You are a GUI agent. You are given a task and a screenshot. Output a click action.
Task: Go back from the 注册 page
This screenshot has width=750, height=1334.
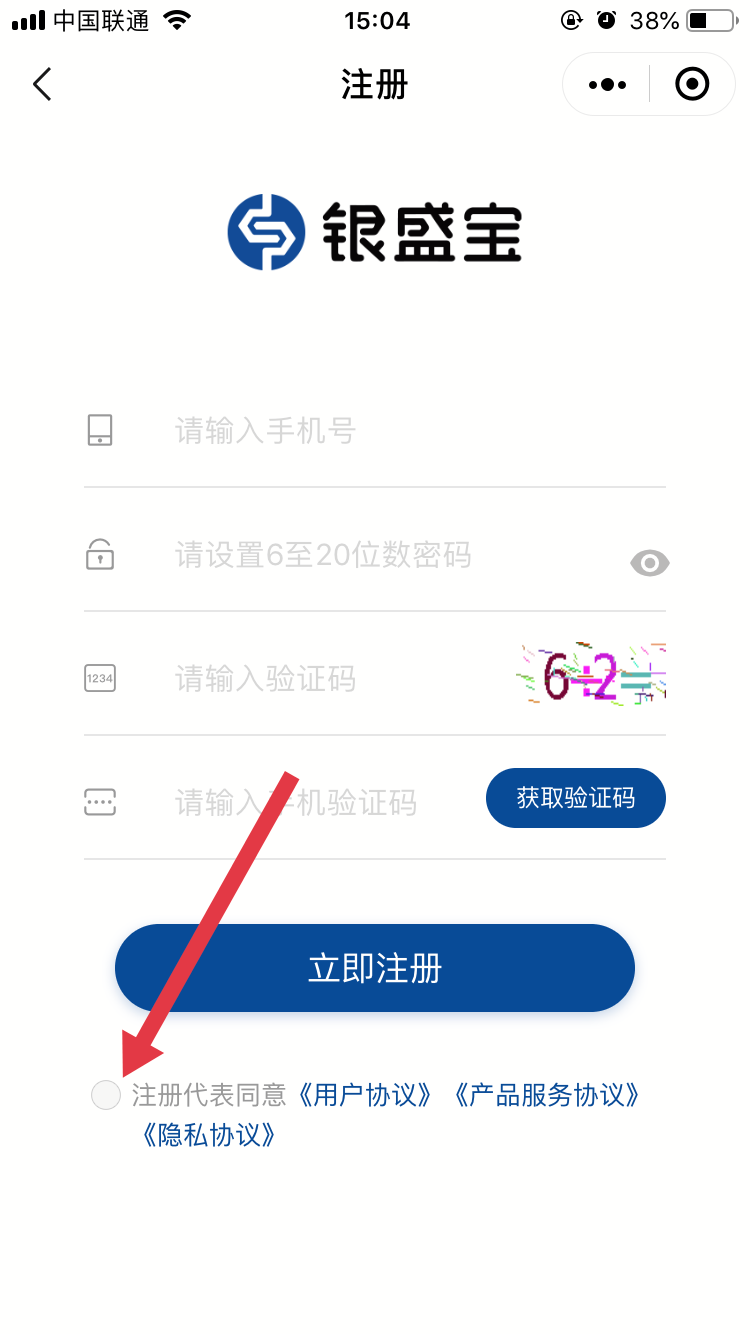pyautogui.click(x=42, y=85)
